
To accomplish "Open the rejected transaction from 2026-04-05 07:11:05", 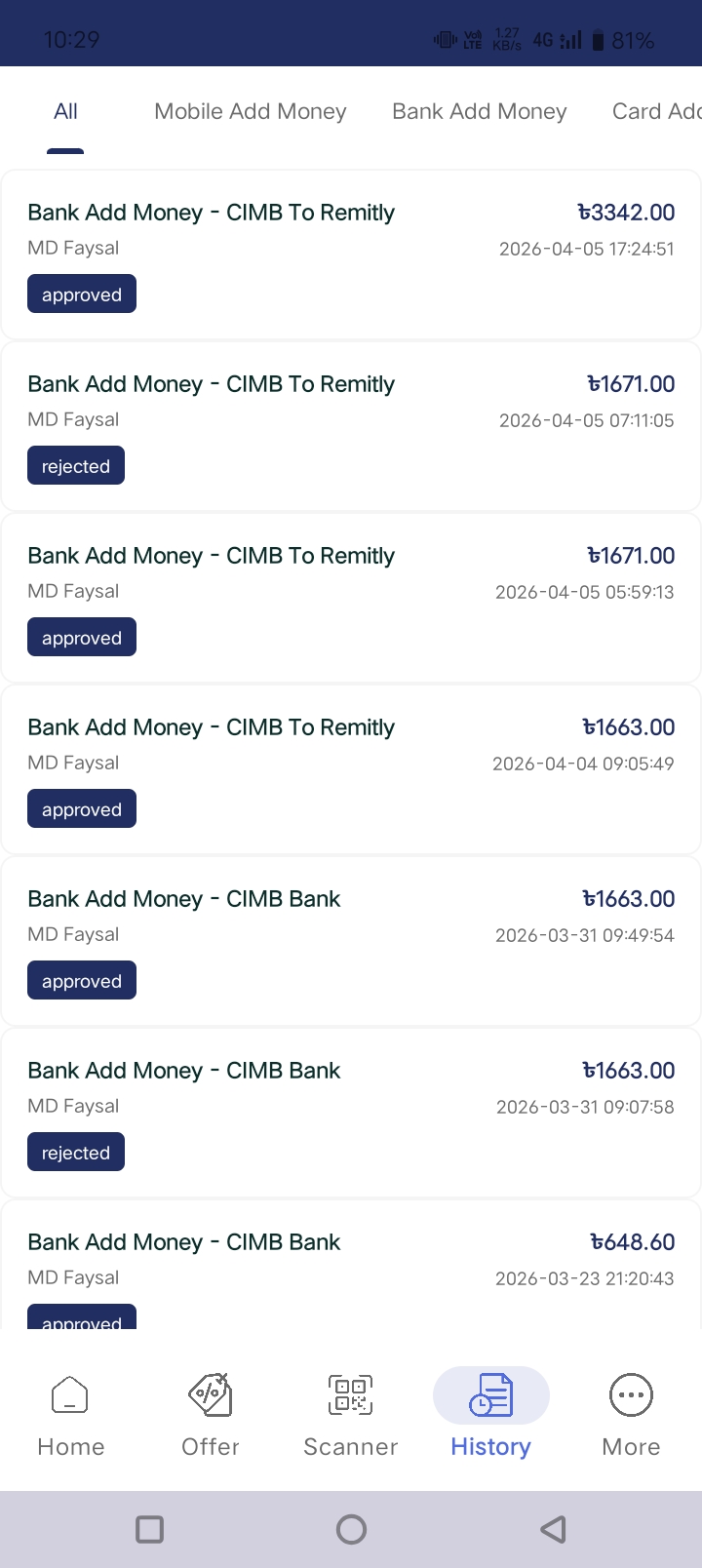I will [351, 425].
